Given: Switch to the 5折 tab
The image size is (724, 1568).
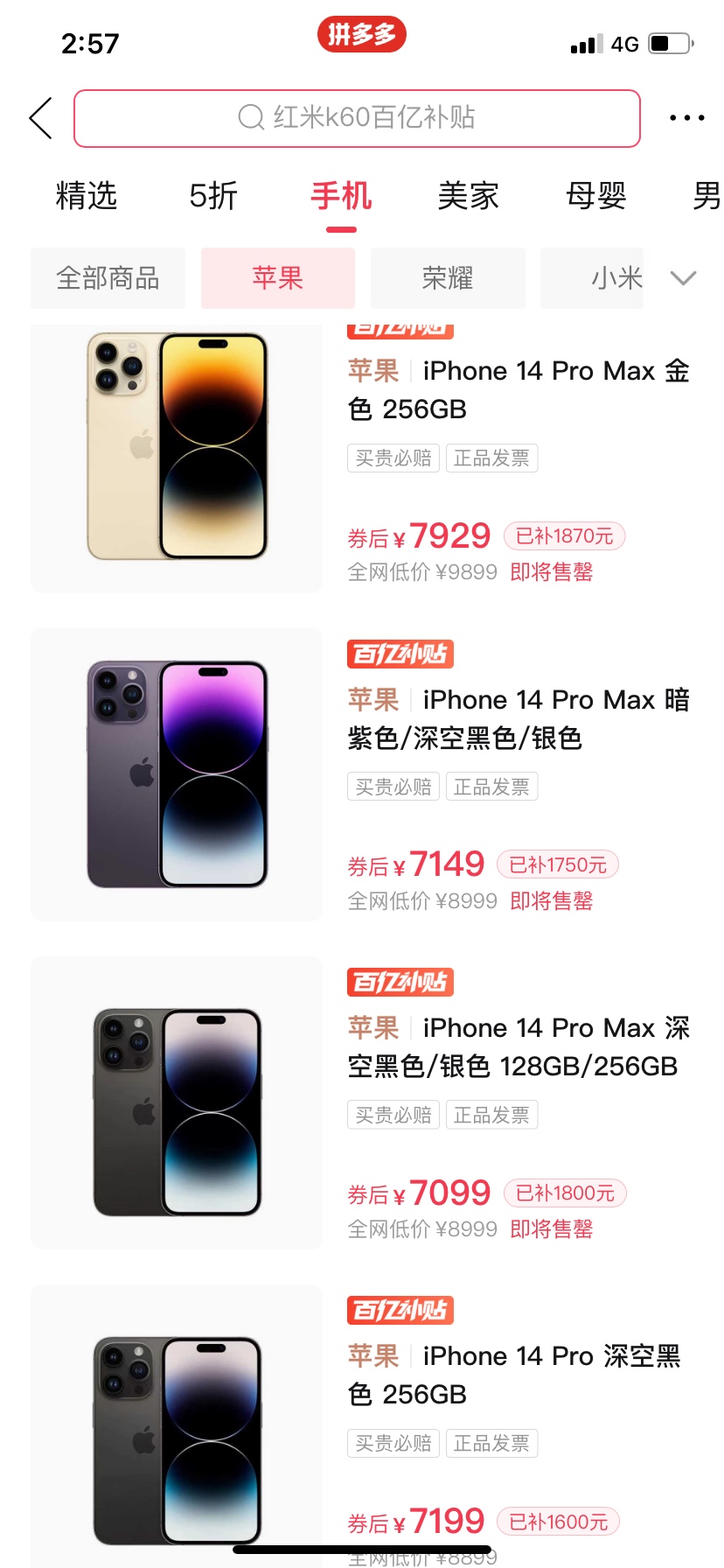Looking at the screenshot, I should tap(213, 196).
